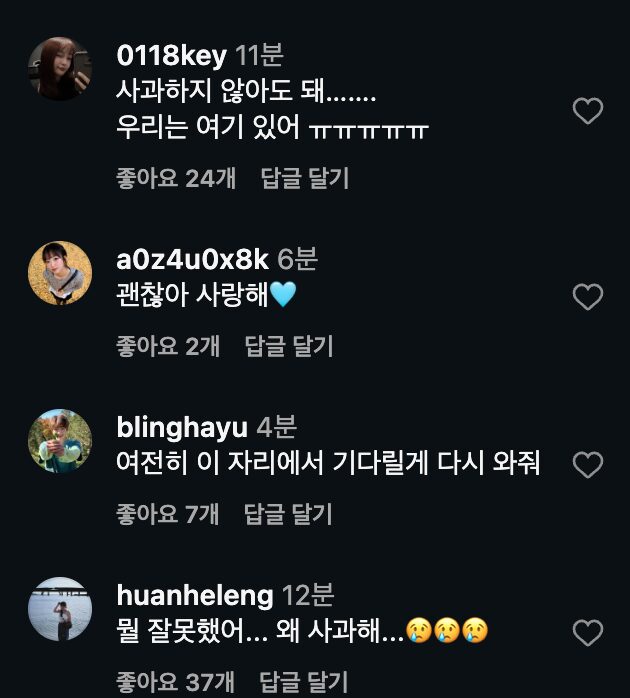
Task: Tap the username a0z4u0x8k
Action: 193,260
